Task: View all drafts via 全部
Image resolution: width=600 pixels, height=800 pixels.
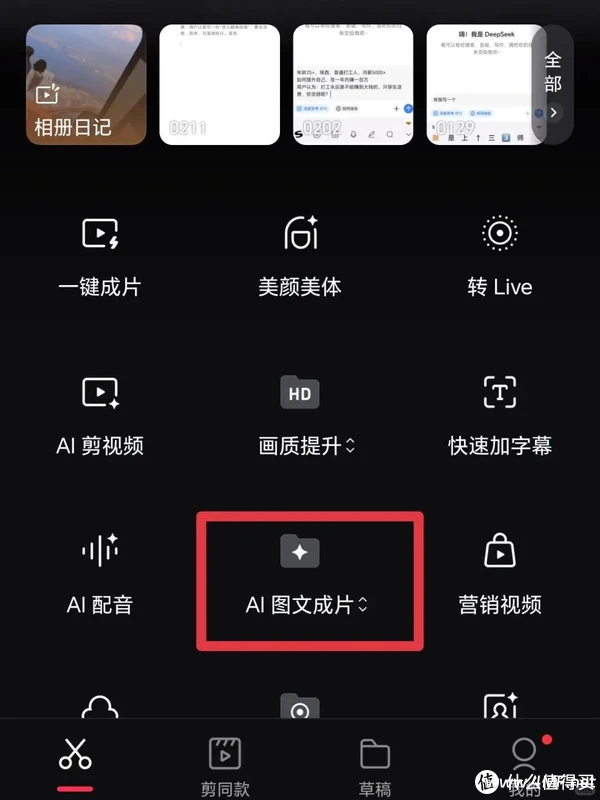Action: point(553,85)
